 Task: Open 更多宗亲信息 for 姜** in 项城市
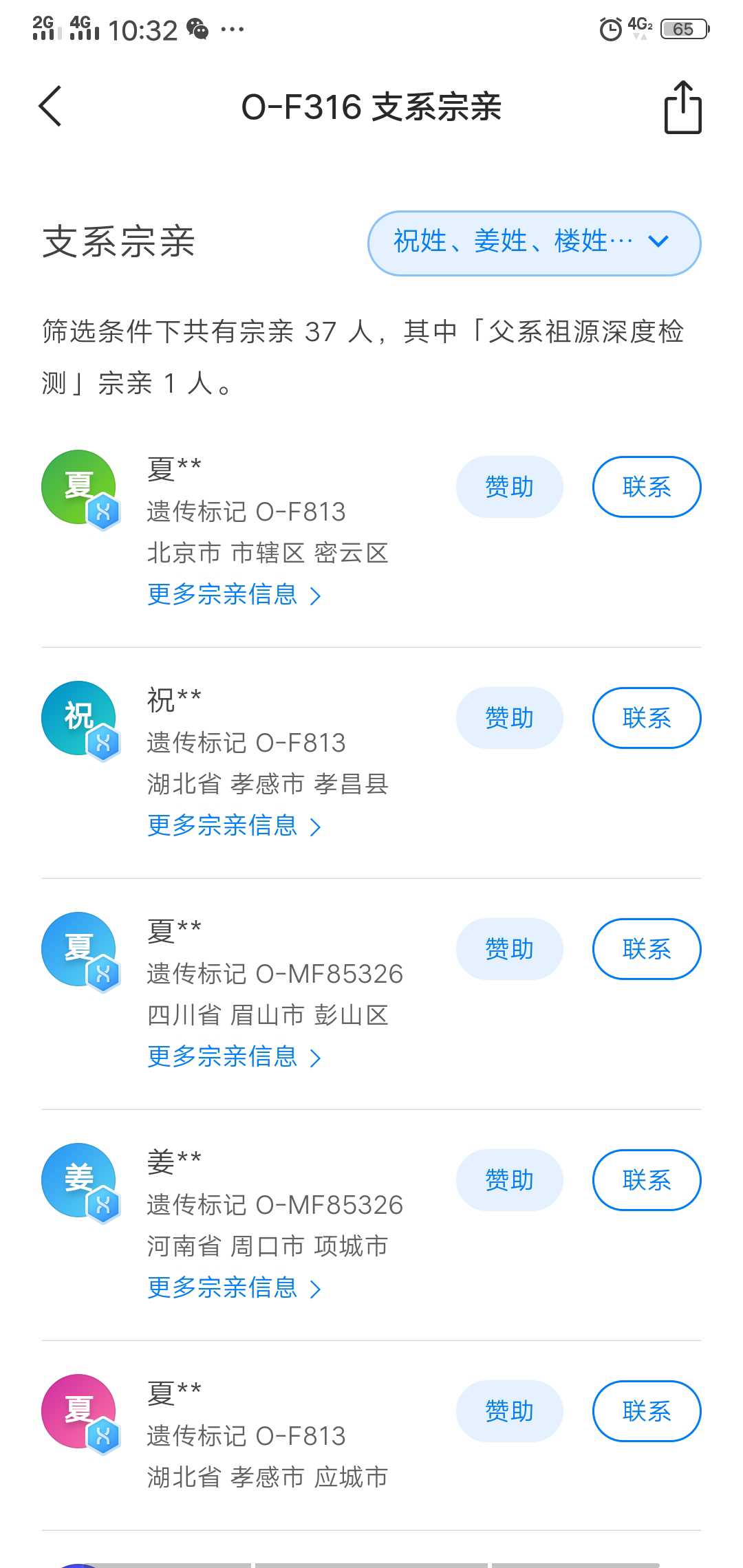click(235, 1288)
